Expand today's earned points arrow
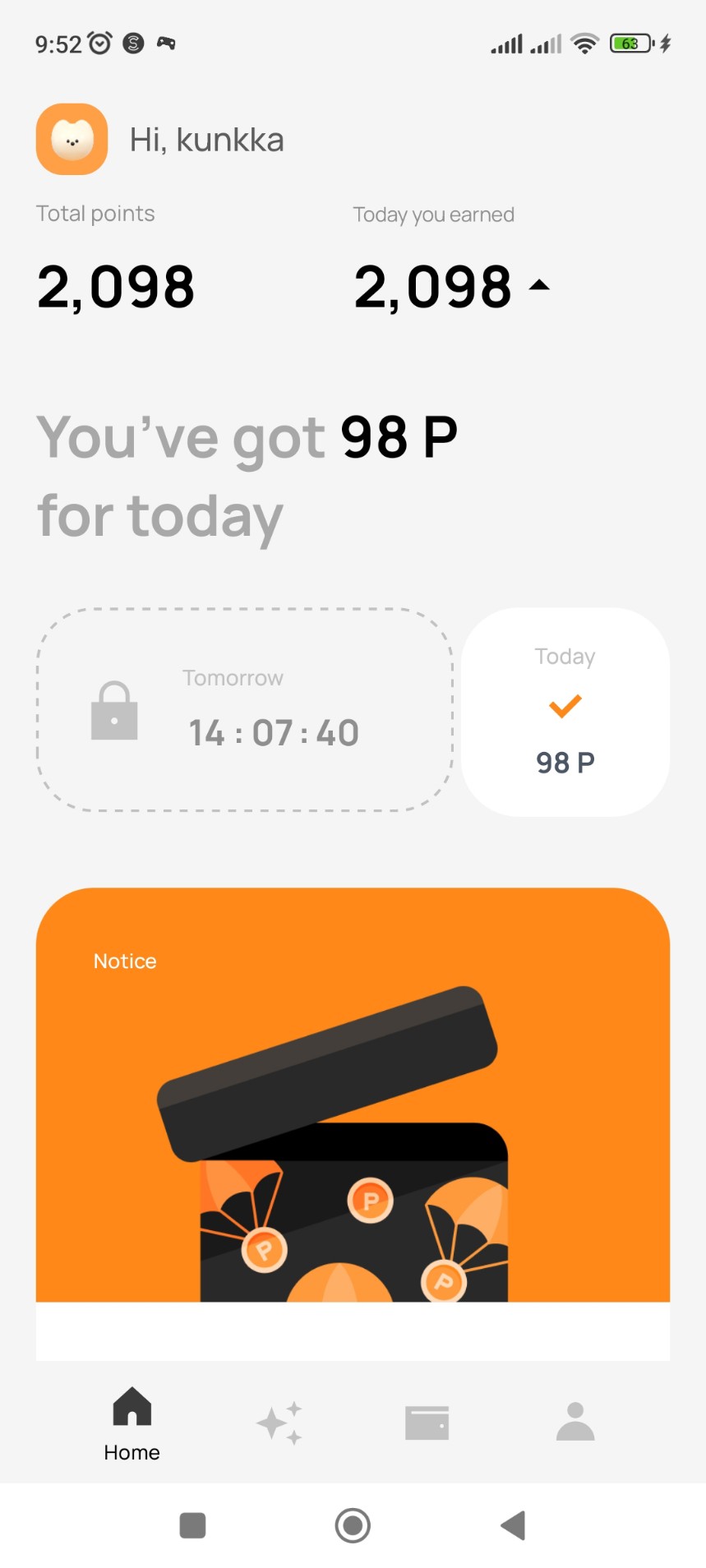The width and height of the screenshot is (706, 1568). click(539, 285)
